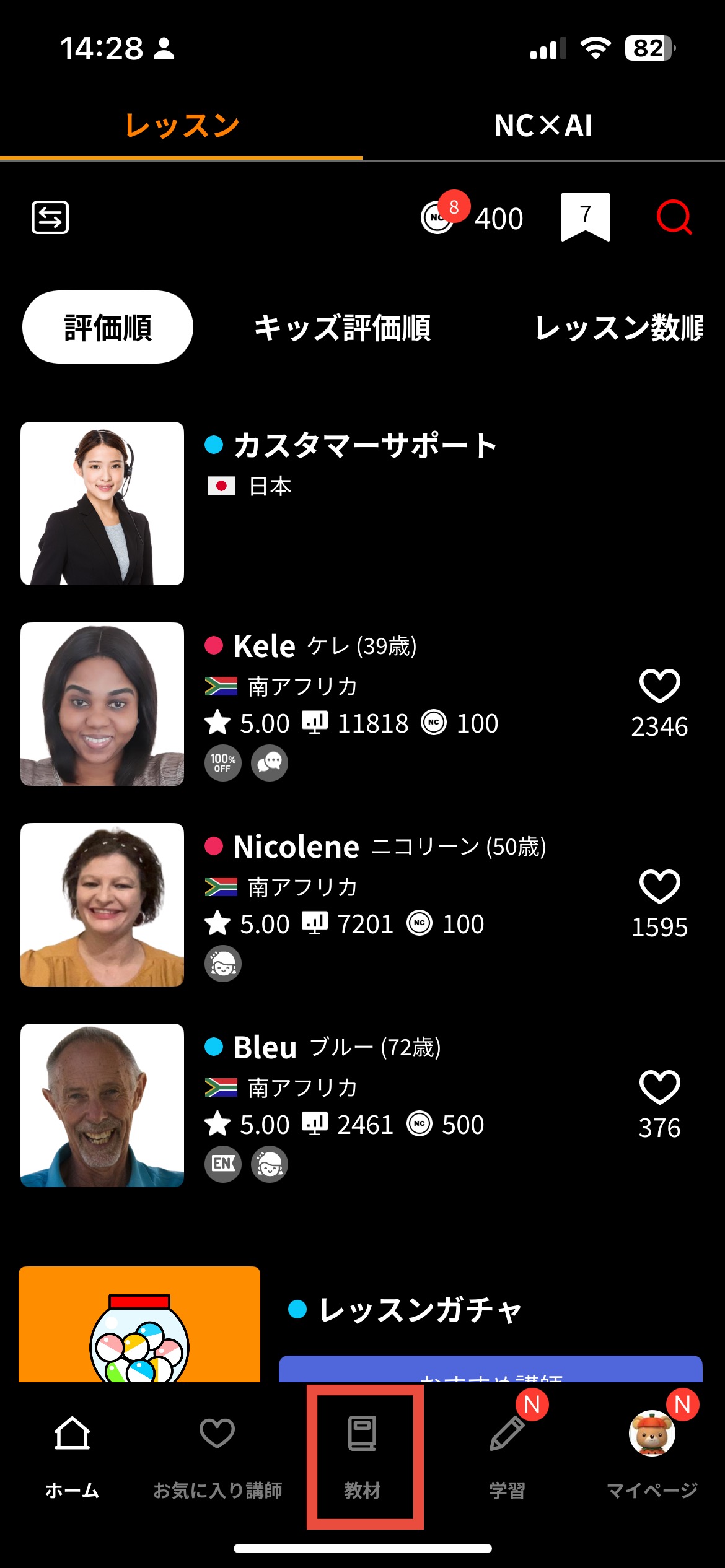Sort by キッズ評価順
This screenshot has width=725, height=1568.
343,327
